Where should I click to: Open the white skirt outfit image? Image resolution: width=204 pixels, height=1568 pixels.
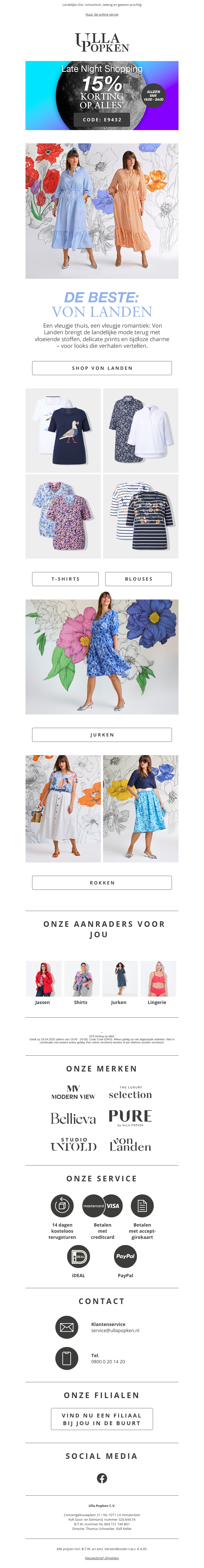[x=63, y=808]
